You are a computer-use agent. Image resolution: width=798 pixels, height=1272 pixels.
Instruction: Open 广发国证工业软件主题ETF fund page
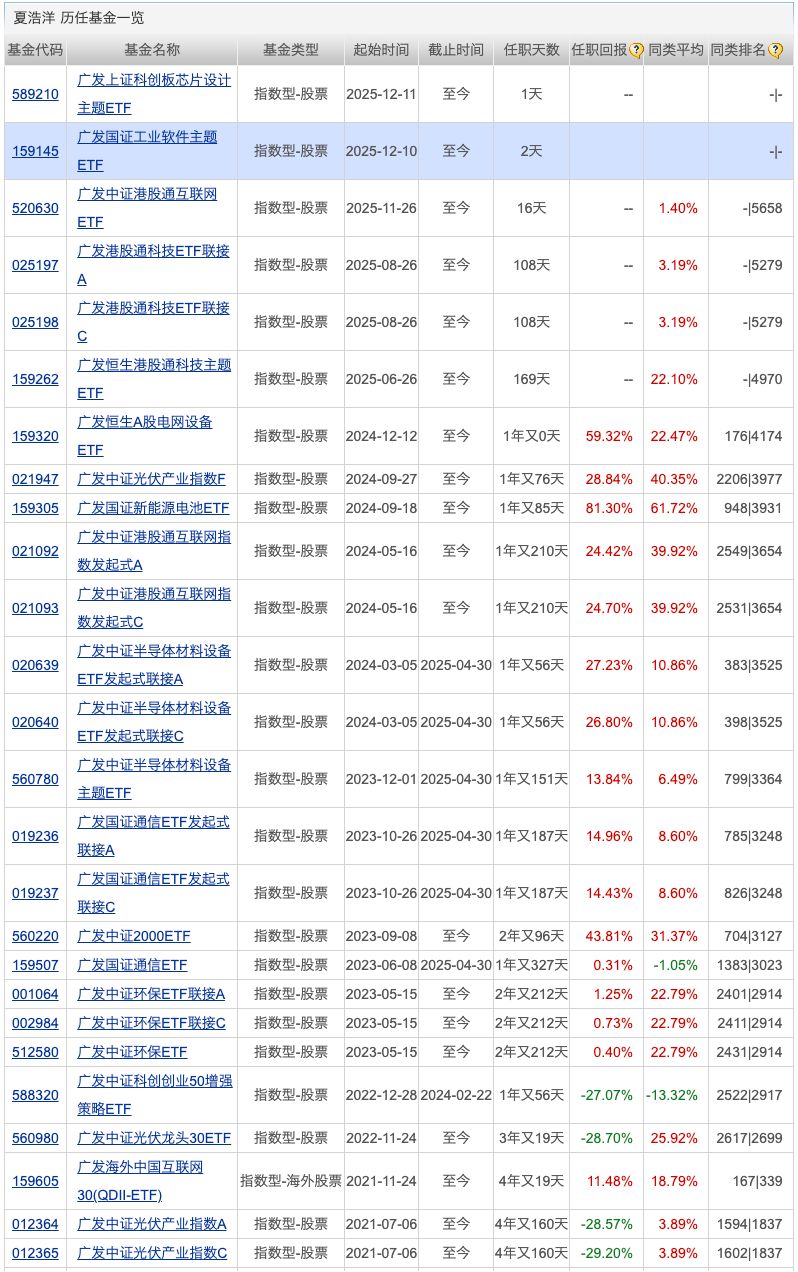click(x=147, y=137)
